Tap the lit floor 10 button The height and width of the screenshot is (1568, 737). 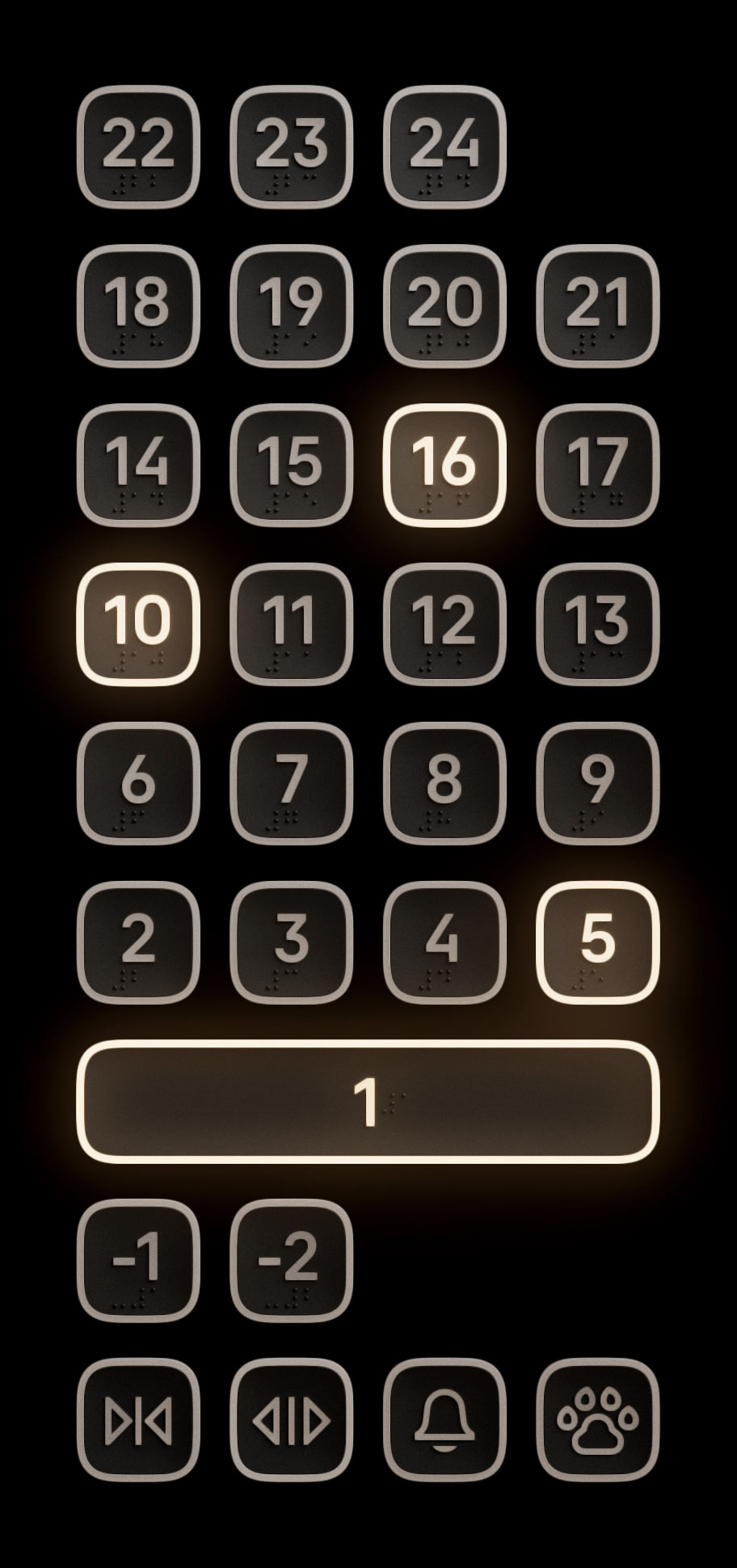click(138, 624)
